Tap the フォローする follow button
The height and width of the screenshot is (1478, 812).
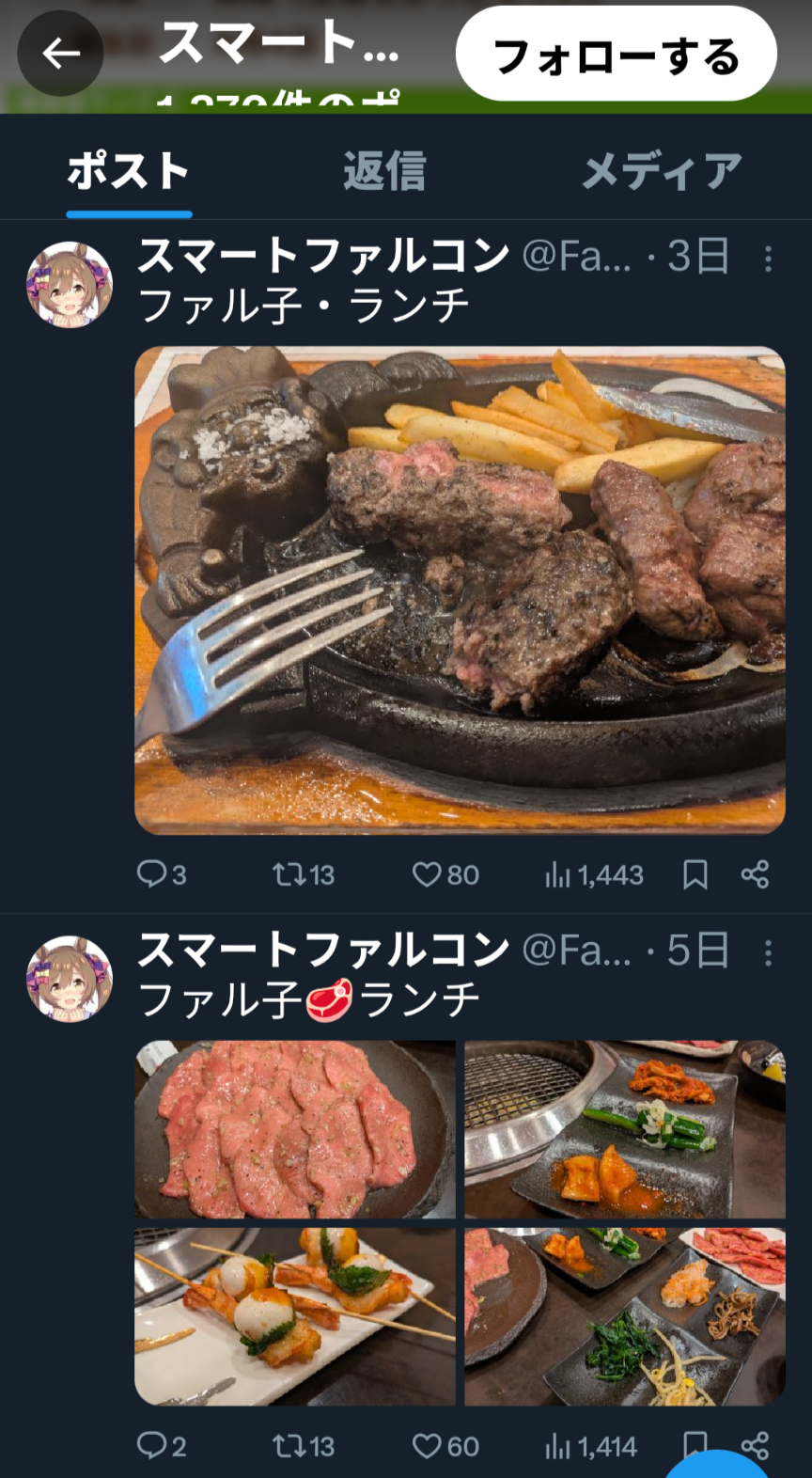pos(617,55)
